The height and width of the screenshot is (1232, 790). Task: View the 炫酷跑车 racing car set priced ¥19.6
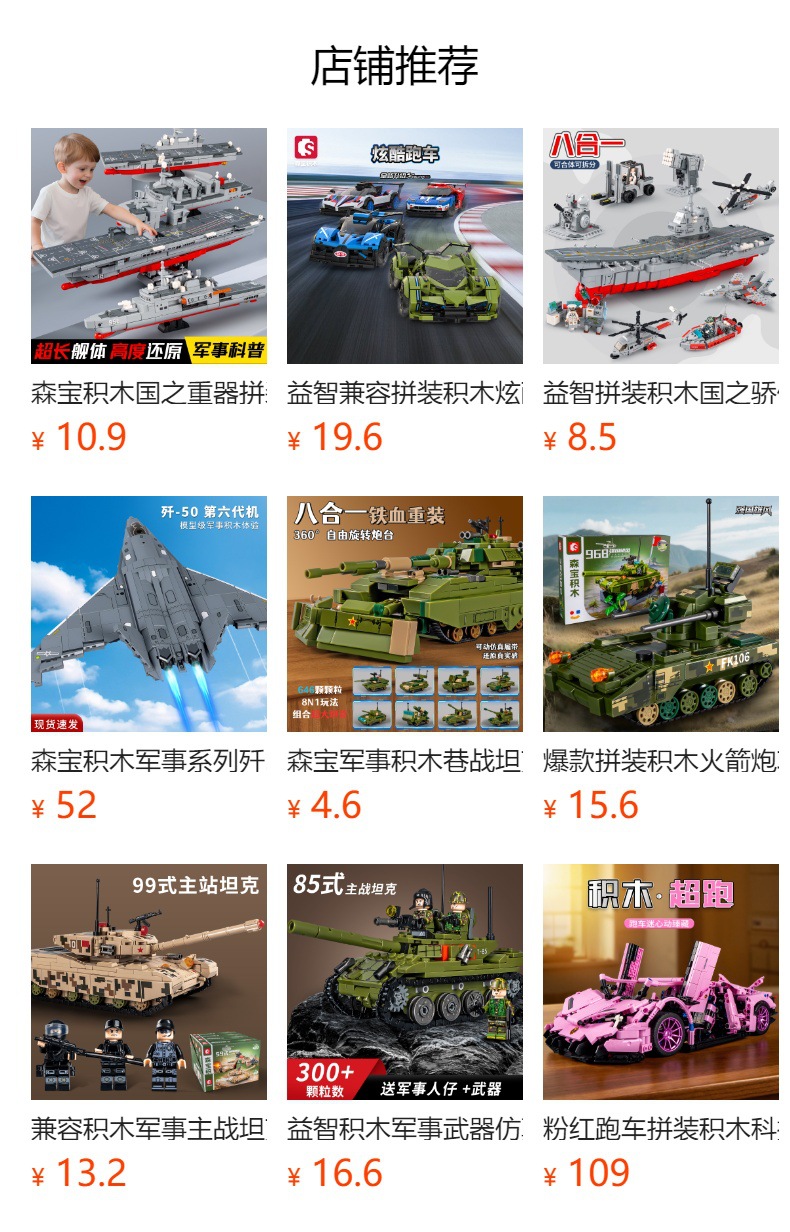point(404,246)
